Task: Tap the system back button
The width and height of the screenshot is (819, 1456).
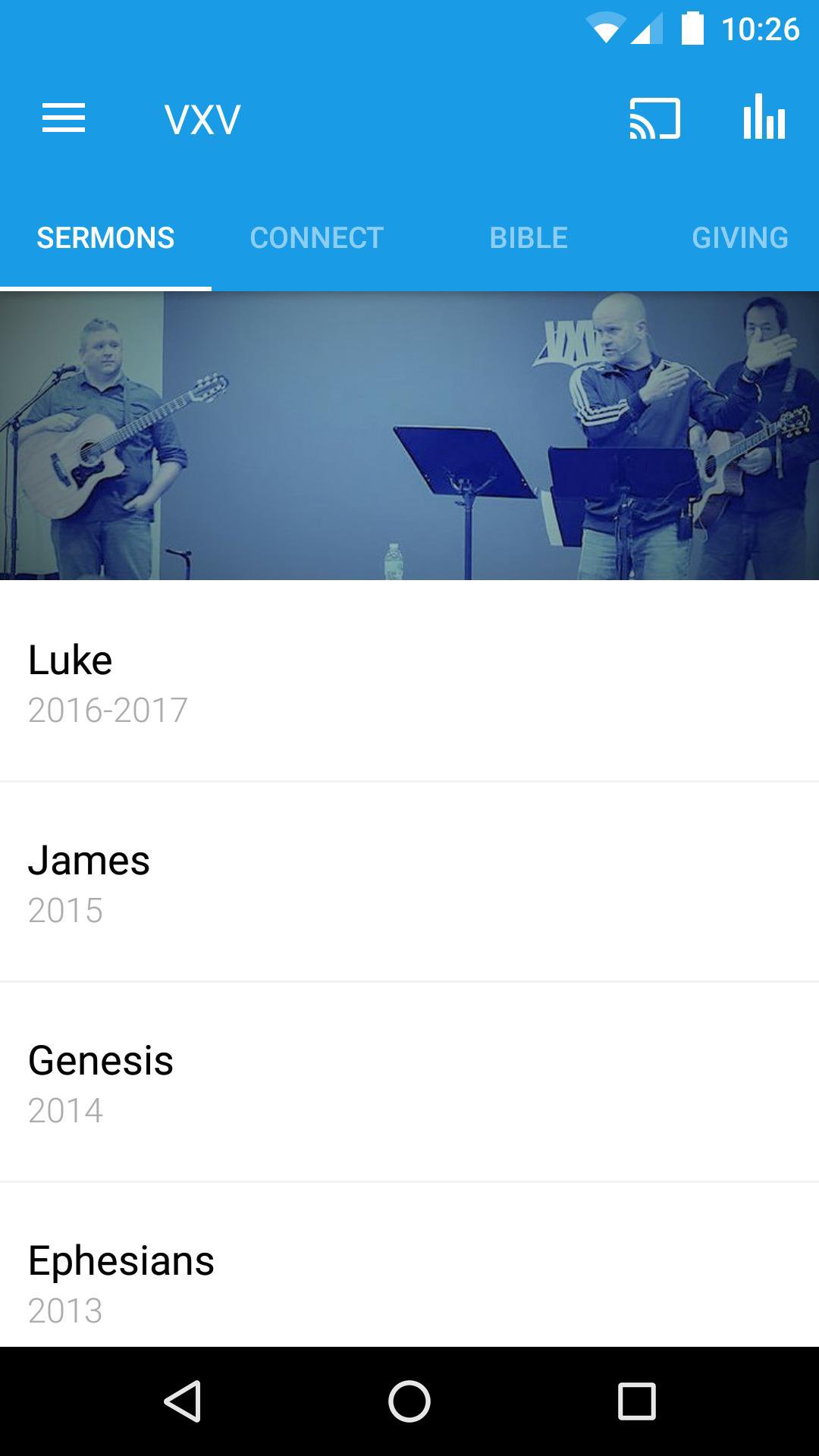Action: pos(182,1401)
